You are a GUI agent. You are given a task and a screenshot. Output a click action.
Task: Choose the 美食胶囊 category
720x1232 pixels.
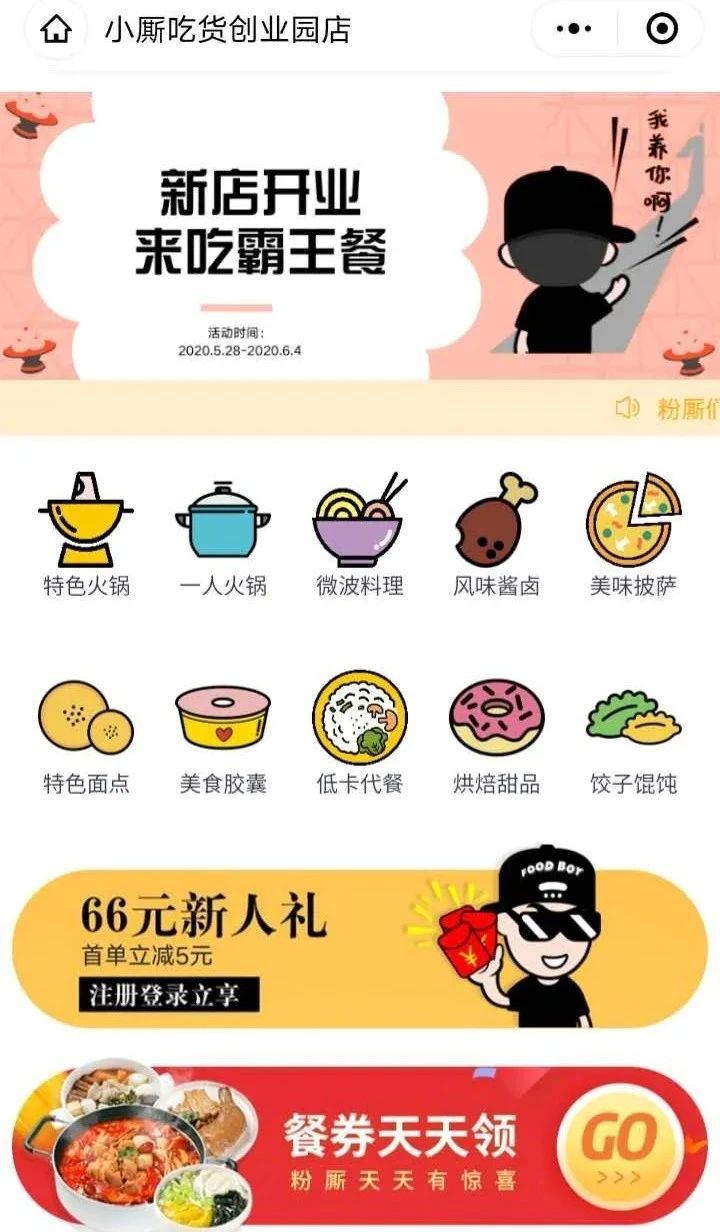(x=223, y=733)
